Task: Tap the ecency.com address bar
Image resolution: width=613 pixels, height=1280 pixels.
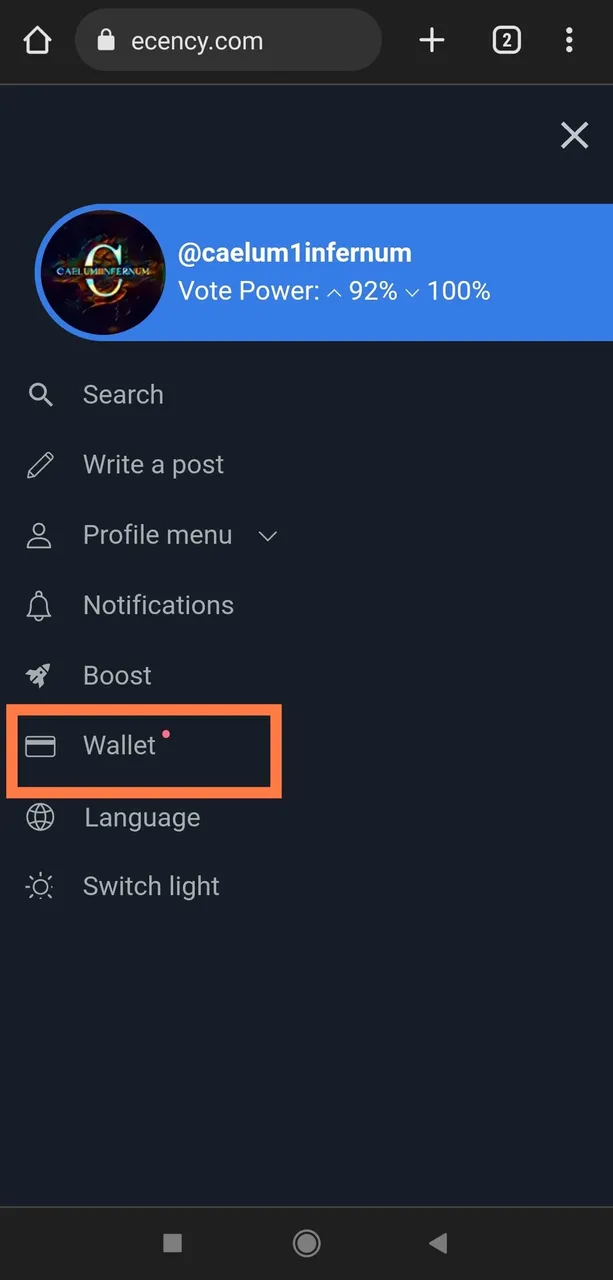Action: [x=228, y=41]
